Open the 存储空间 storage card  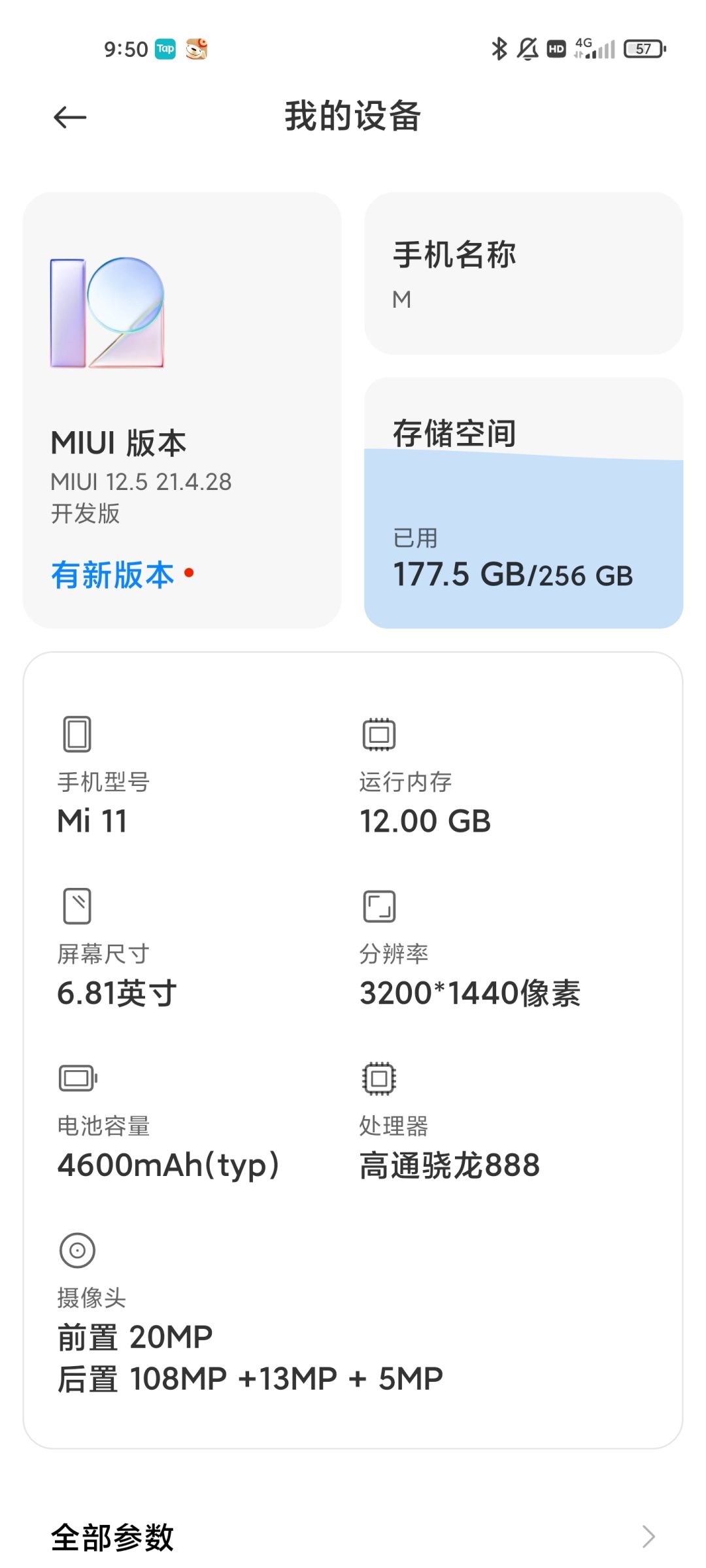(x=524, y=503)
